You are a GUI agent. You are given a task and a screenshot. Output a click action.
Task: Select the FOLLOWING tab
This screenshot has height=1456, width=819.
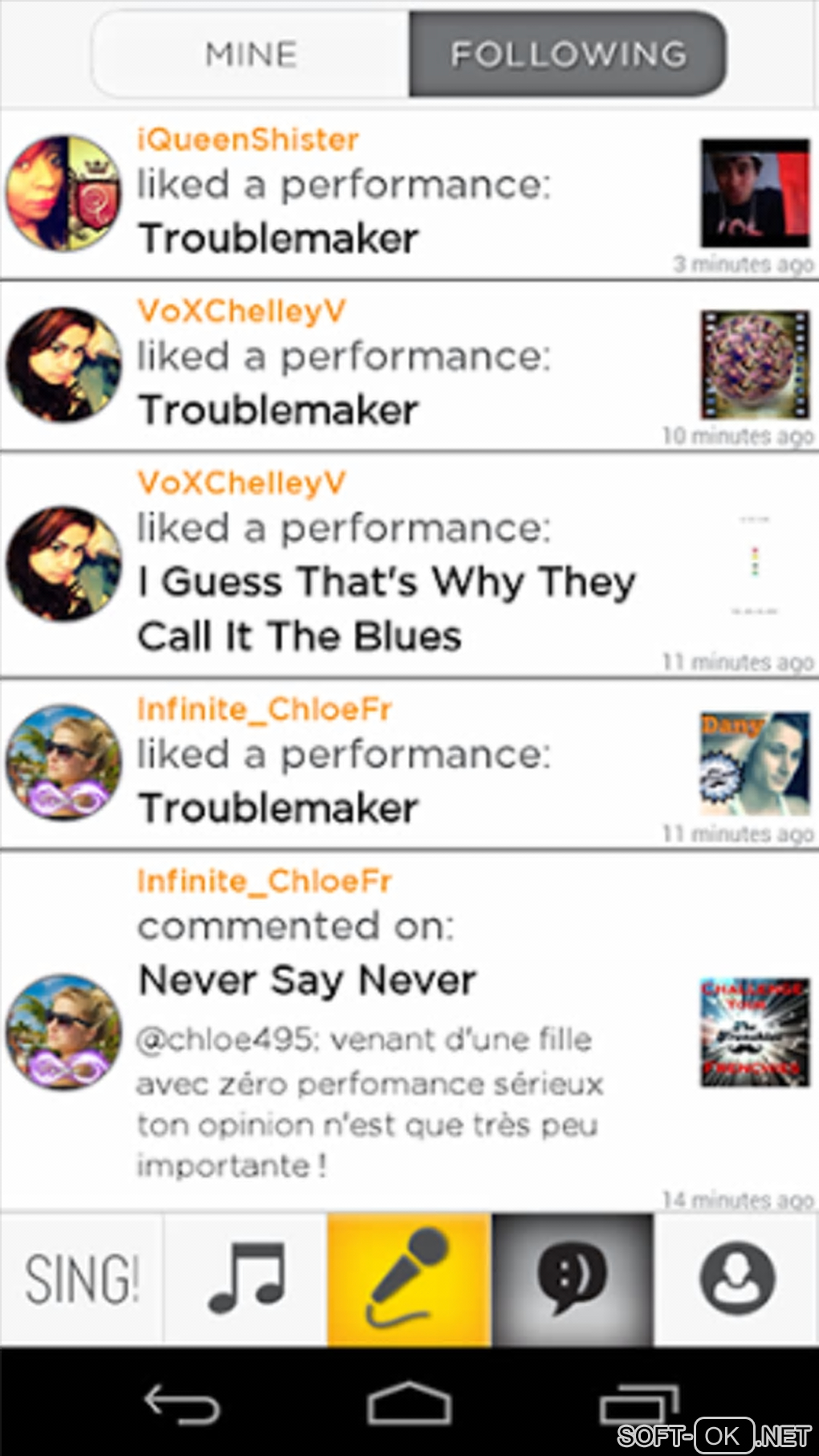point(568,55)
